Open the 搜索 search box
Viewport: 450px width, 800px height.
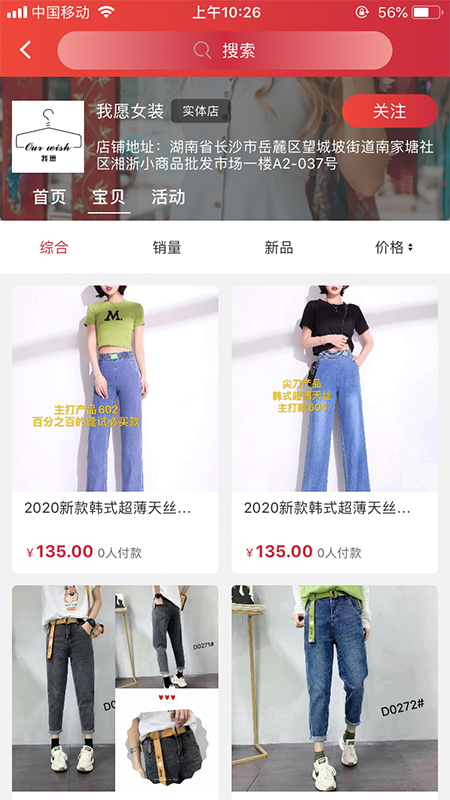(225, 51)
